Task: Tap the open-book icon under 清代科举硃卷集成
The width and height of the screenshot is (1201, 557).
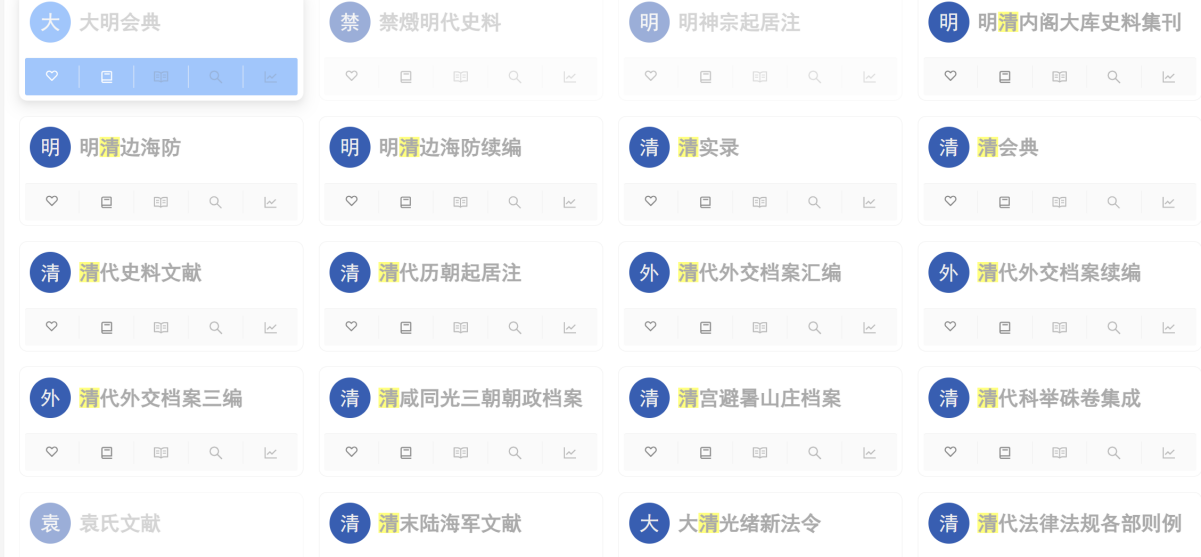Action: pyautogui.click(x=1059, y=452)
